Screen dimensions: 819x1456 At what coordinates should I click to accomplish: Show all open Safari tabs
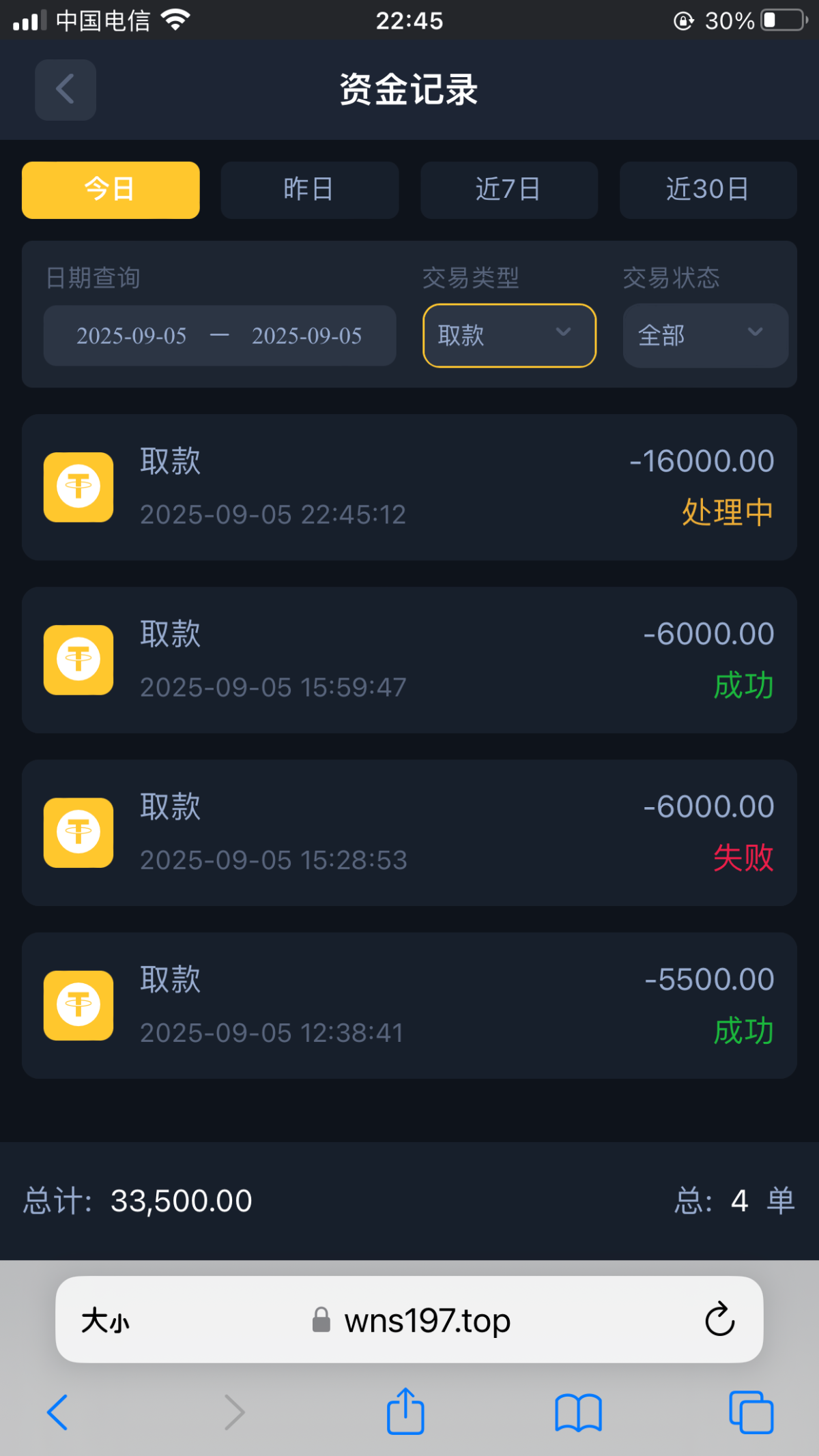pyautogui.click(x=751, y=1411)
